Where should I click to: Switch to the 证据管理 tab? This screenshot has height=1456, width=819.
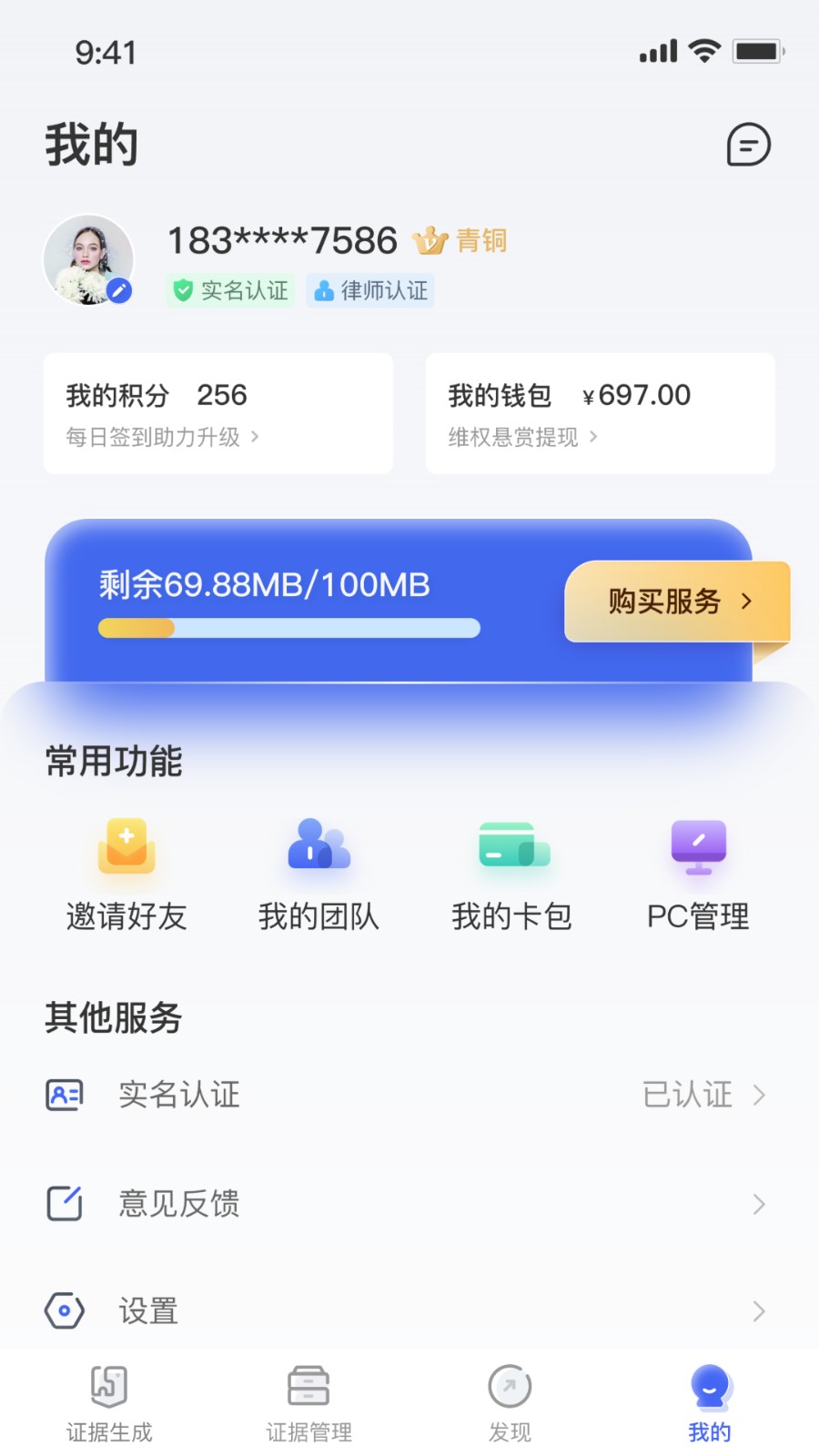pos(308,1401)
